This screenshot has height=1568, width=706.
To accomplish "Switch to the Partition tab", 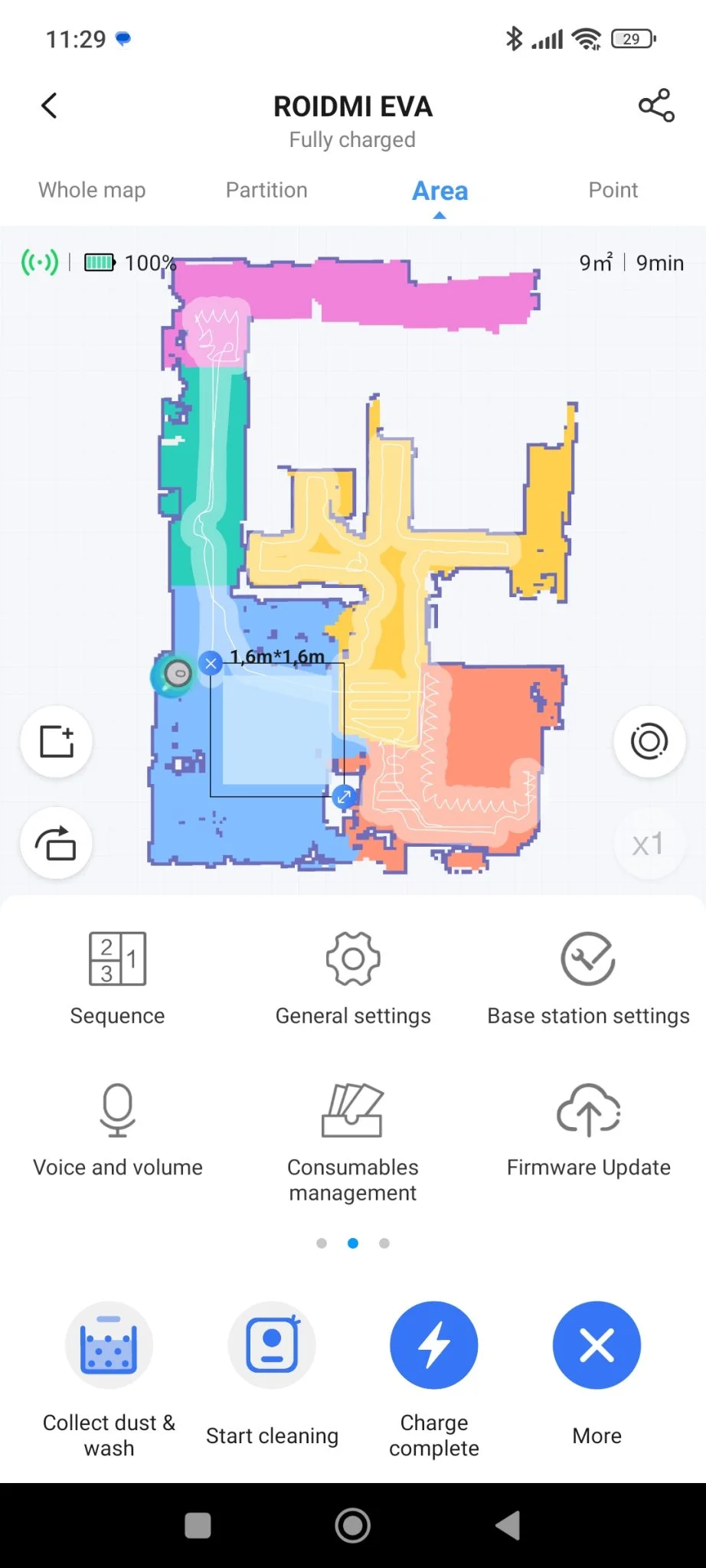I will coord(266,190).
